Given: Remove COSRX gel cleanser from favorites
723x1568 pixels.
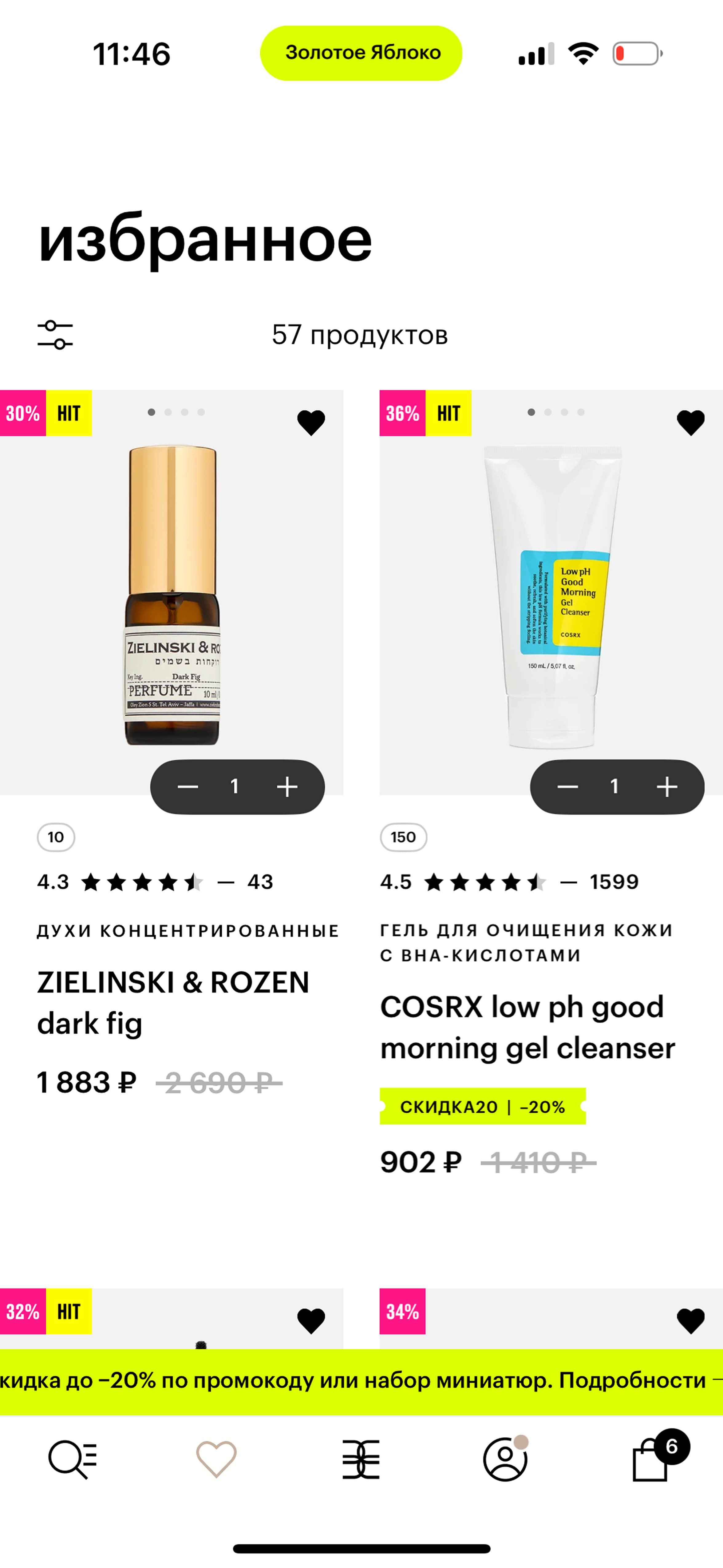Looking at the screenshot, I should click(691, 422).
